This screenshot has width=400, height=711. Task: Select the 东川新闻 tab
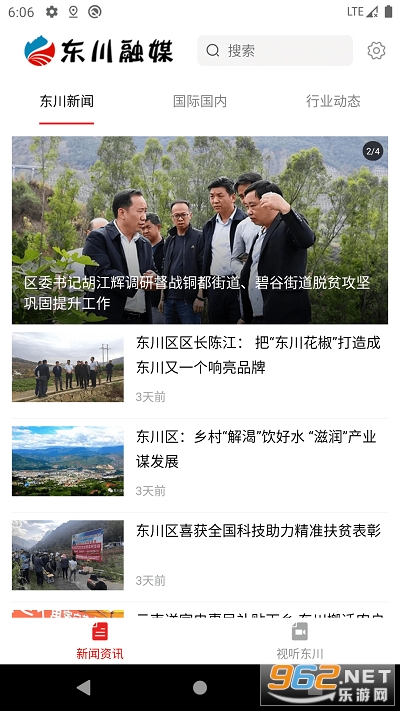coord(67,101)
